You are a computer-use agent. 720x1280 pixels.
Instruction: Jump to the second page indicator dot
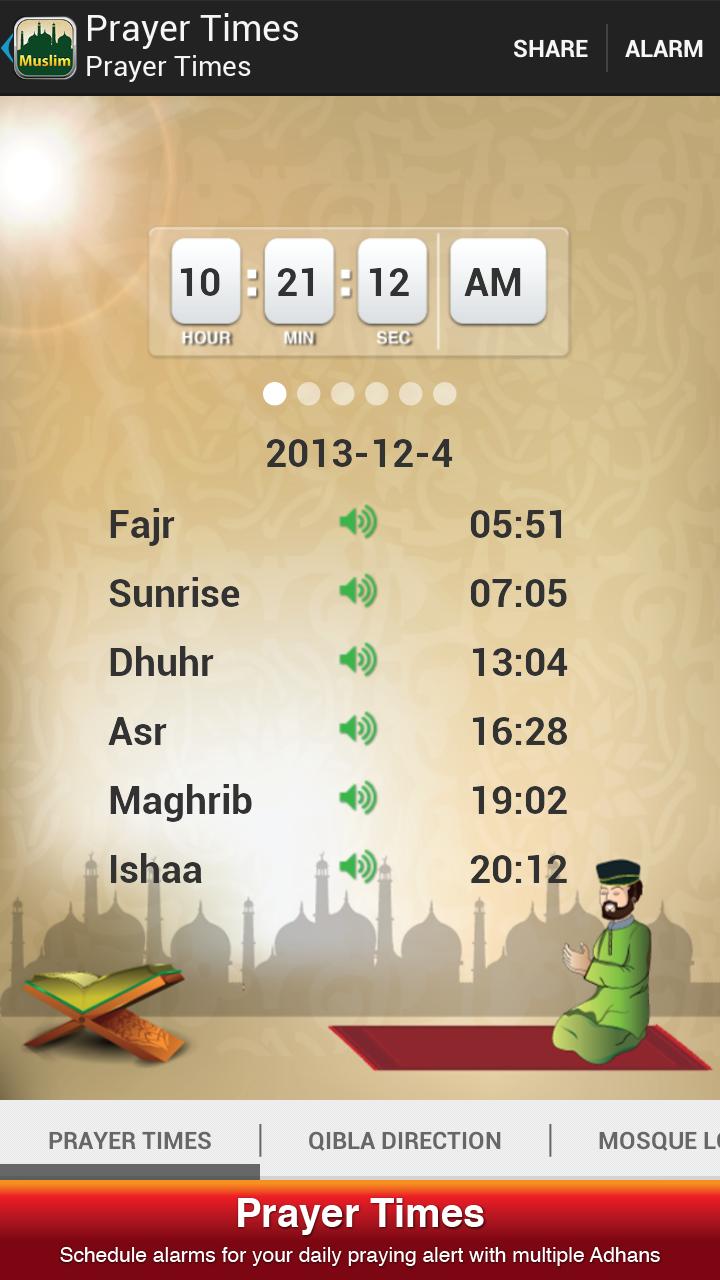pos(309,394)
